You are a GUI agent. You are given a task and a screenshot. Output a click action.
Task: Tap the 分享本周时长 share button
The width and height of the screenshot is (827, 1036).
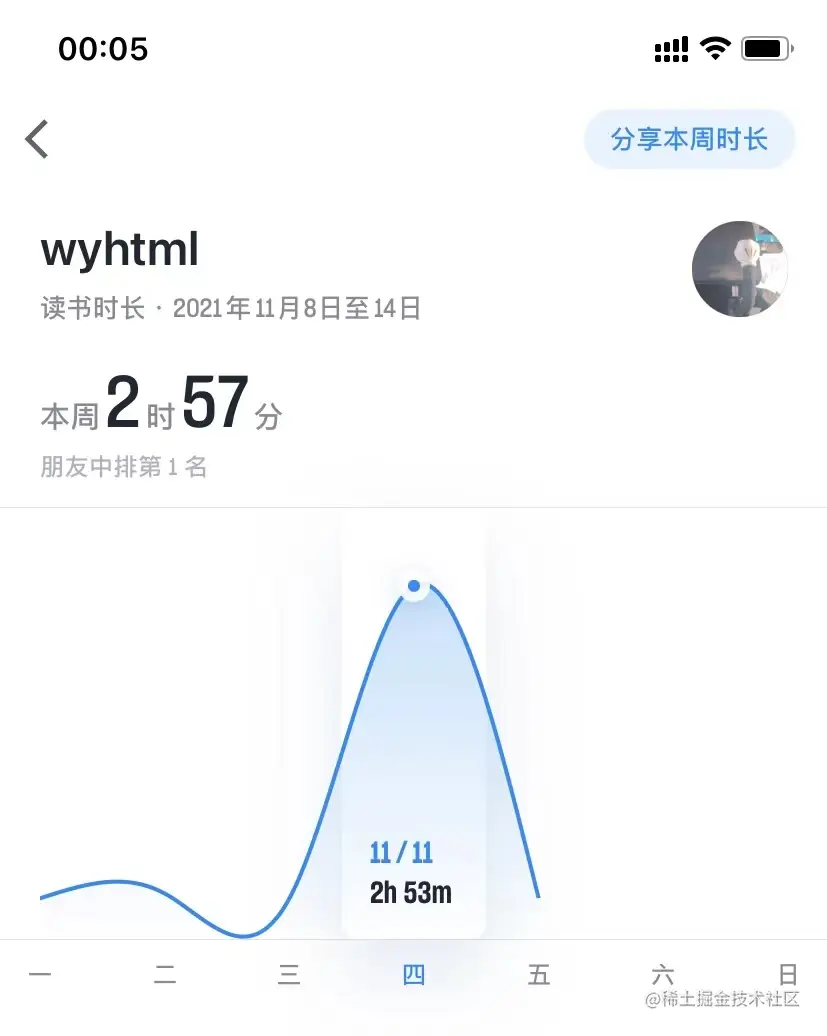[689, 139]
